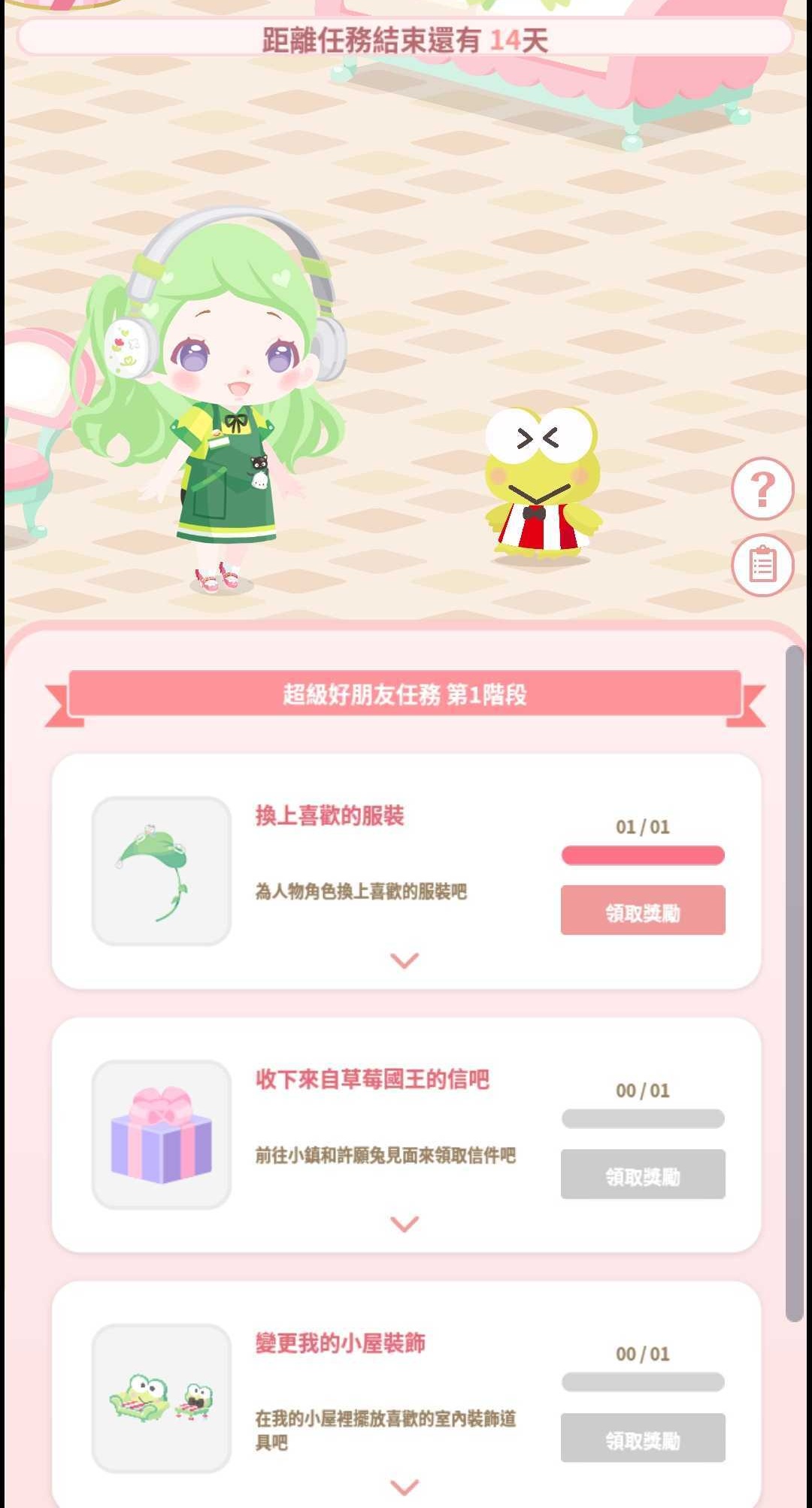Open the question mark help icon
812x1508 pixels.
(762, 490)
